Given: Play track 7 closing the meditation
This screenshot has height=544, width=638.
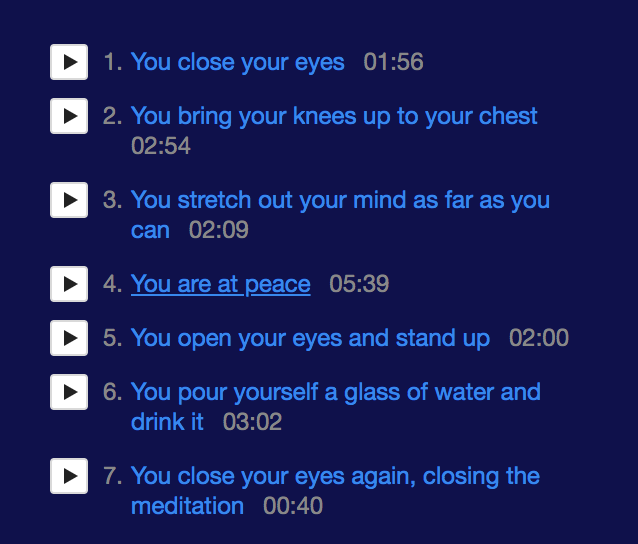Looking at the screenshot, I should pos(69,475).
